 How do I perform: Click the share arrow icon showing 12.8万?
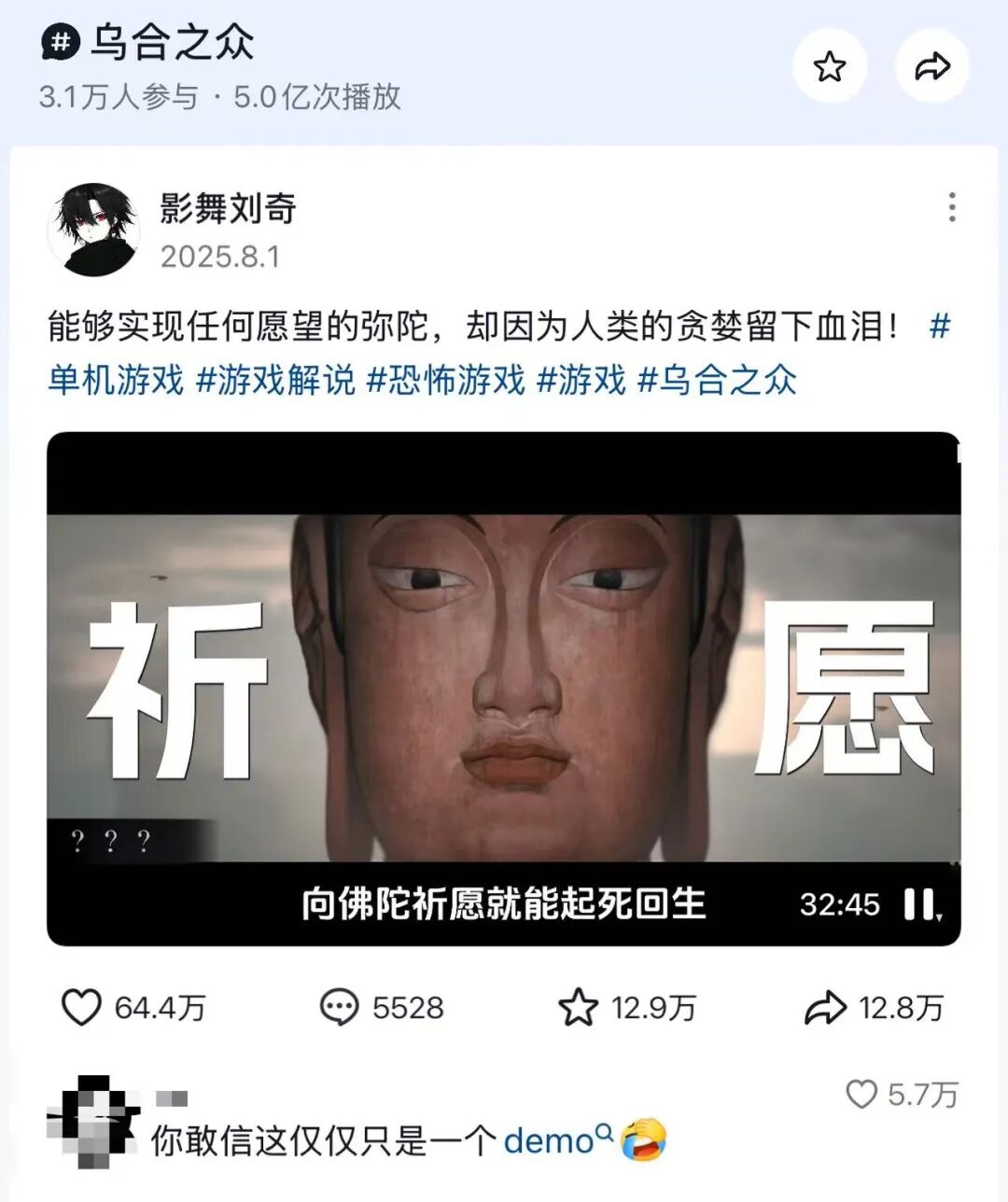click(x=825, y=1008)
